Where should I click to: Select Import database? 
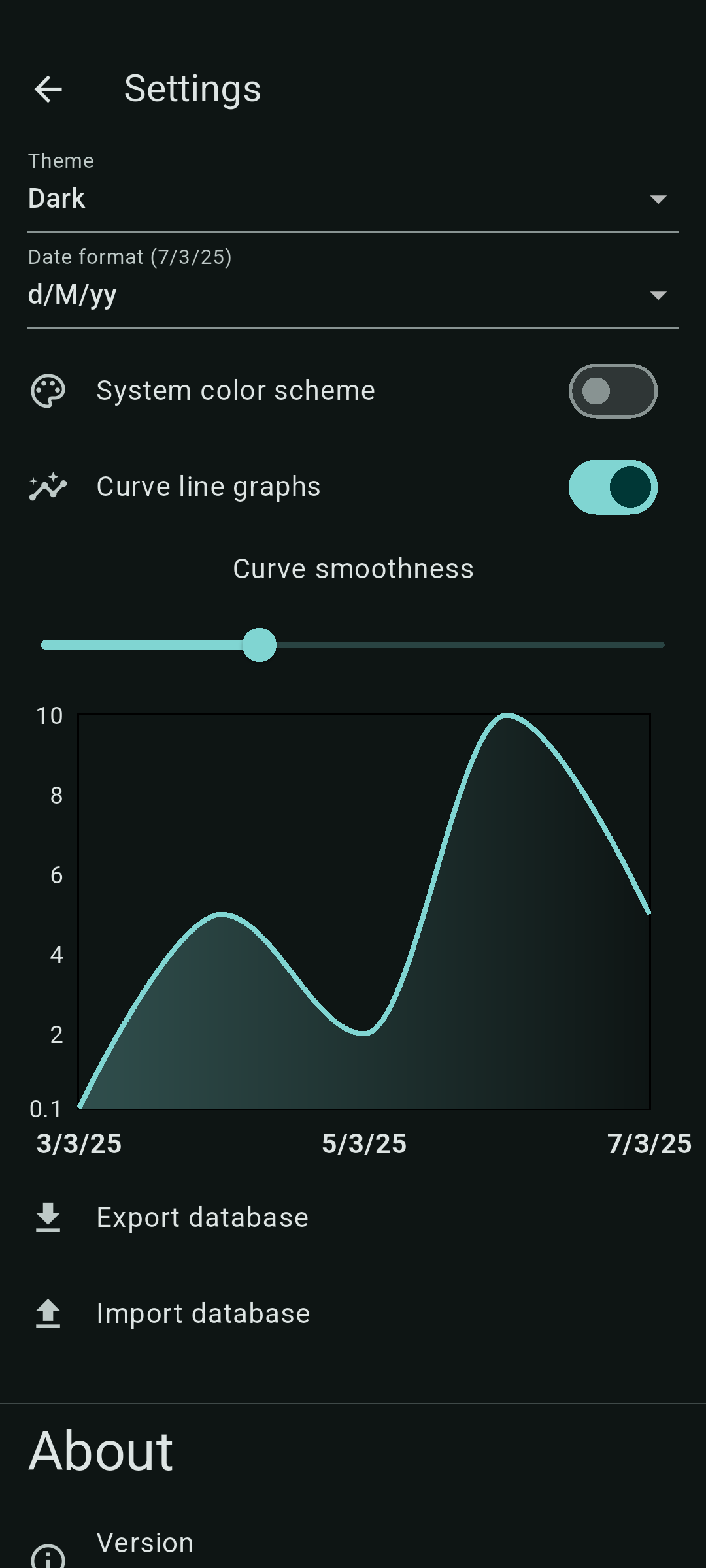click(x=203, y=1314)
